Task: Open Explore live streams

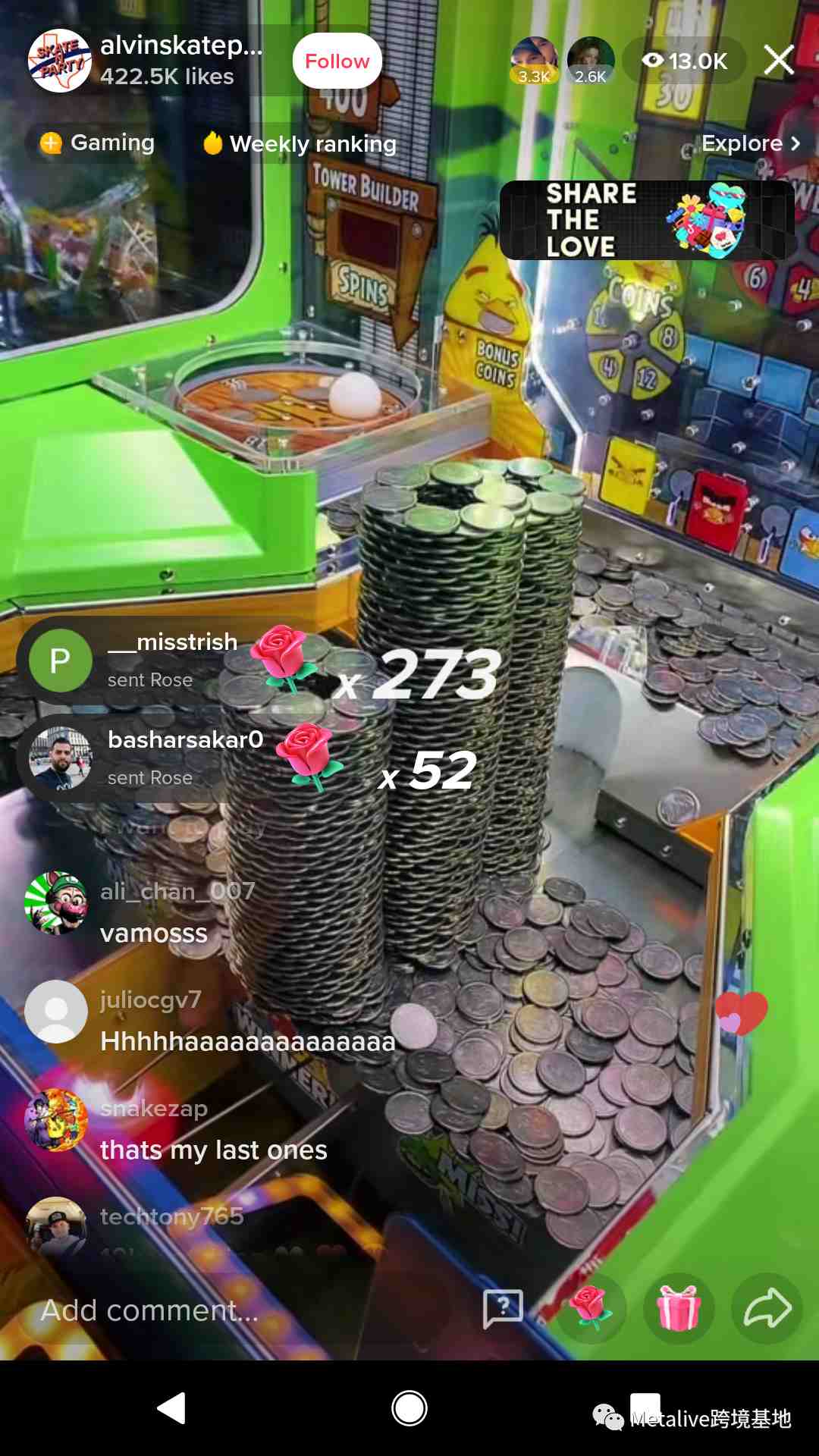Action: click(x=750, y=143)
